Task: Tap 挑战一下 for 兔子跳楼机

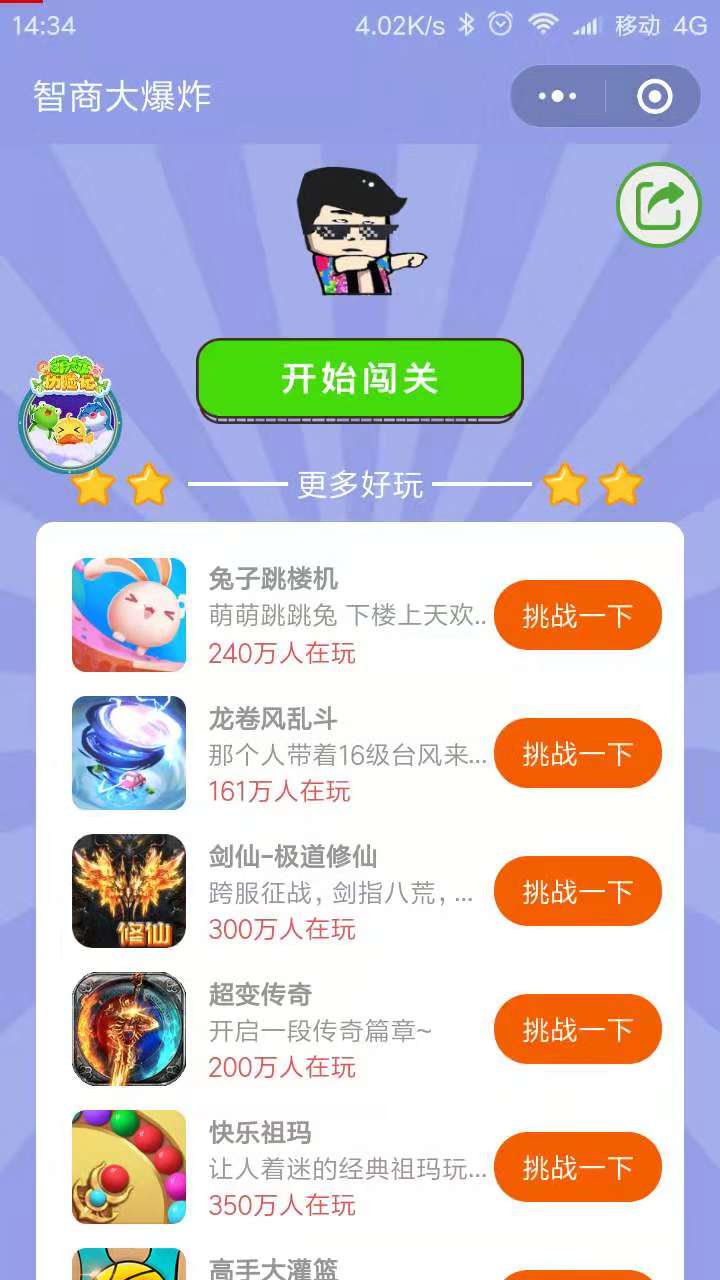Action: [x=578, y=615]
